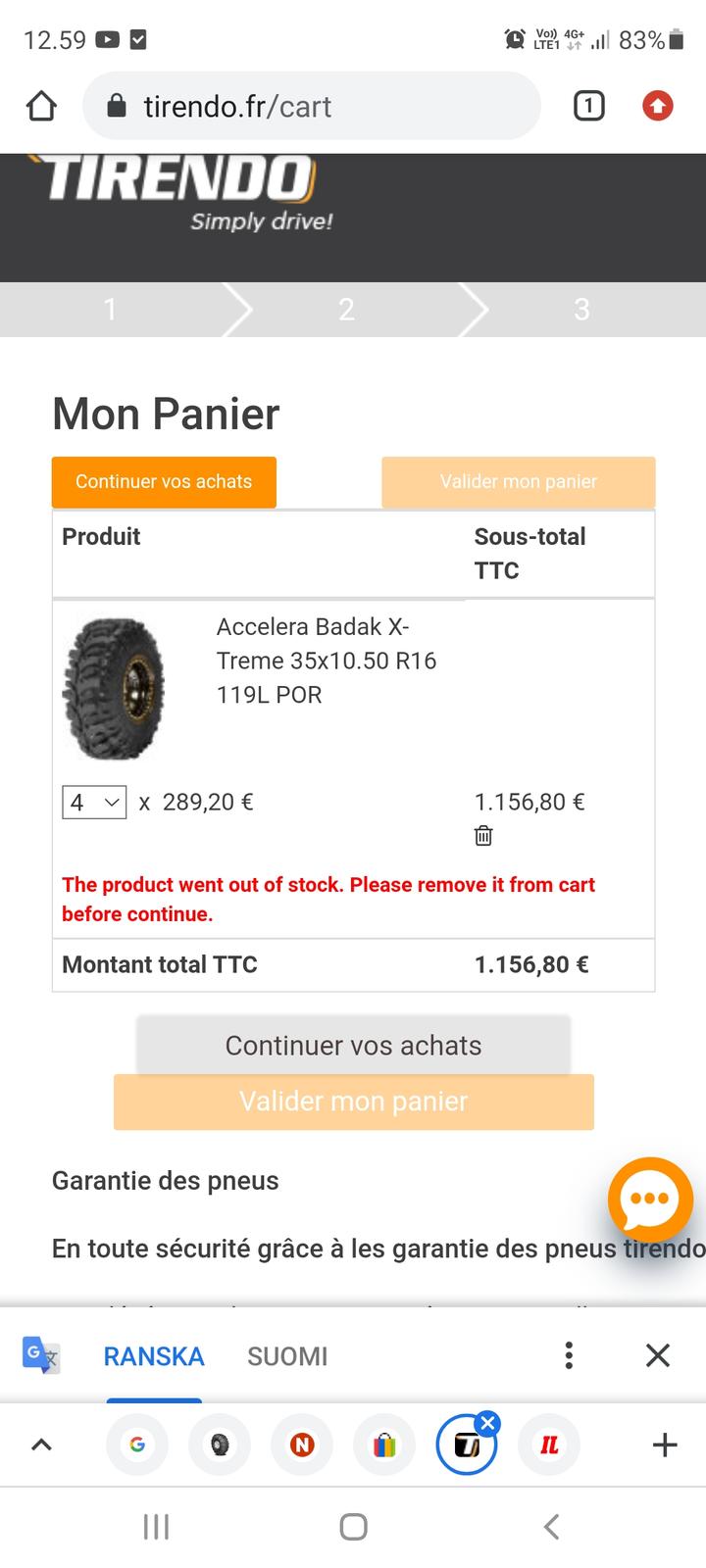This screenshot has height=1568, width=706.
Task: Switch translation to SUOMI
Action: coord(287,1356)
